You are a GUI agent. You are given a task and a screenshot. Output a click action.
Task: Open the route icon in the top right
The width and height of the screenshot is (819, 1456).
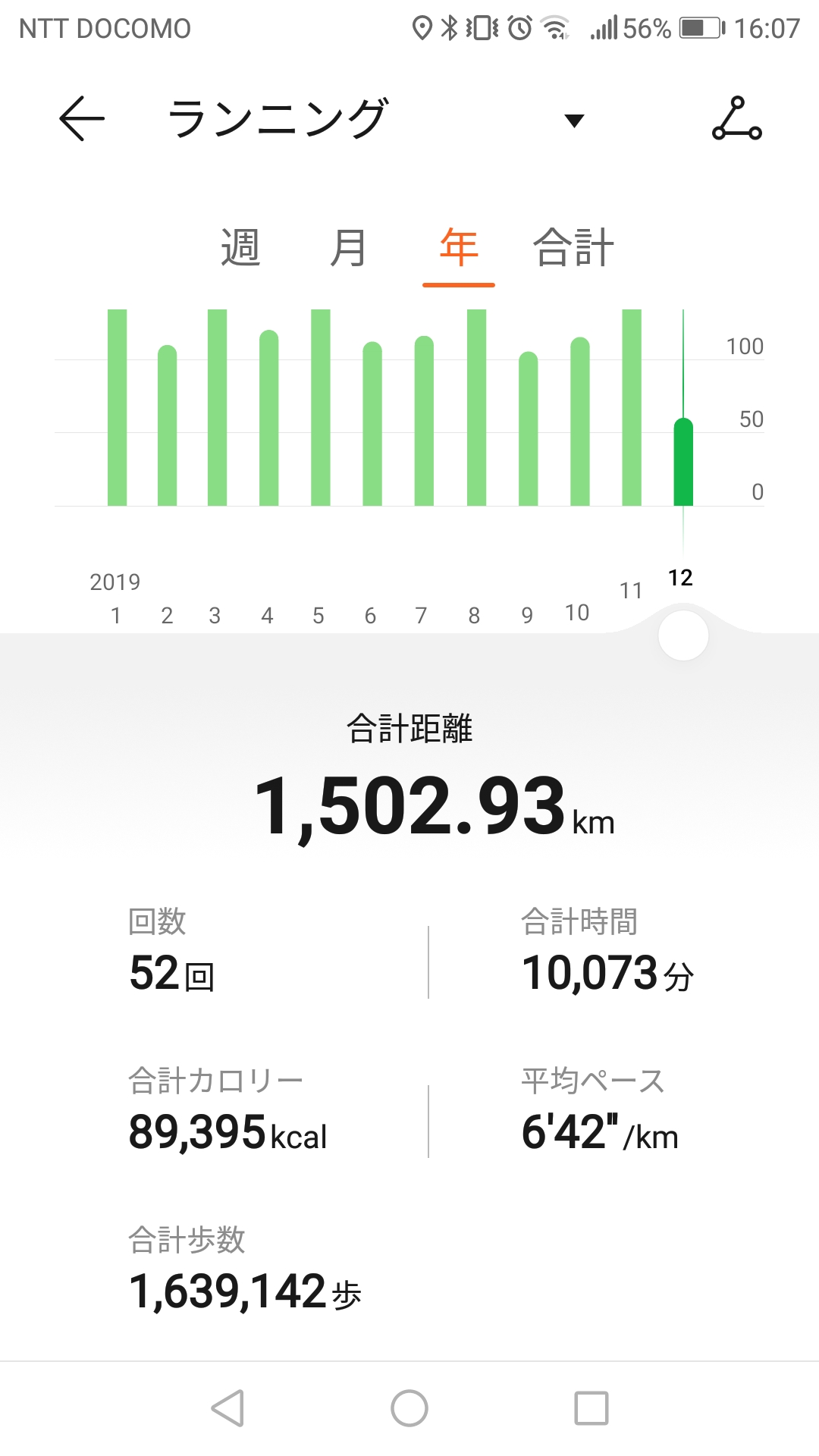pos(736,118)
